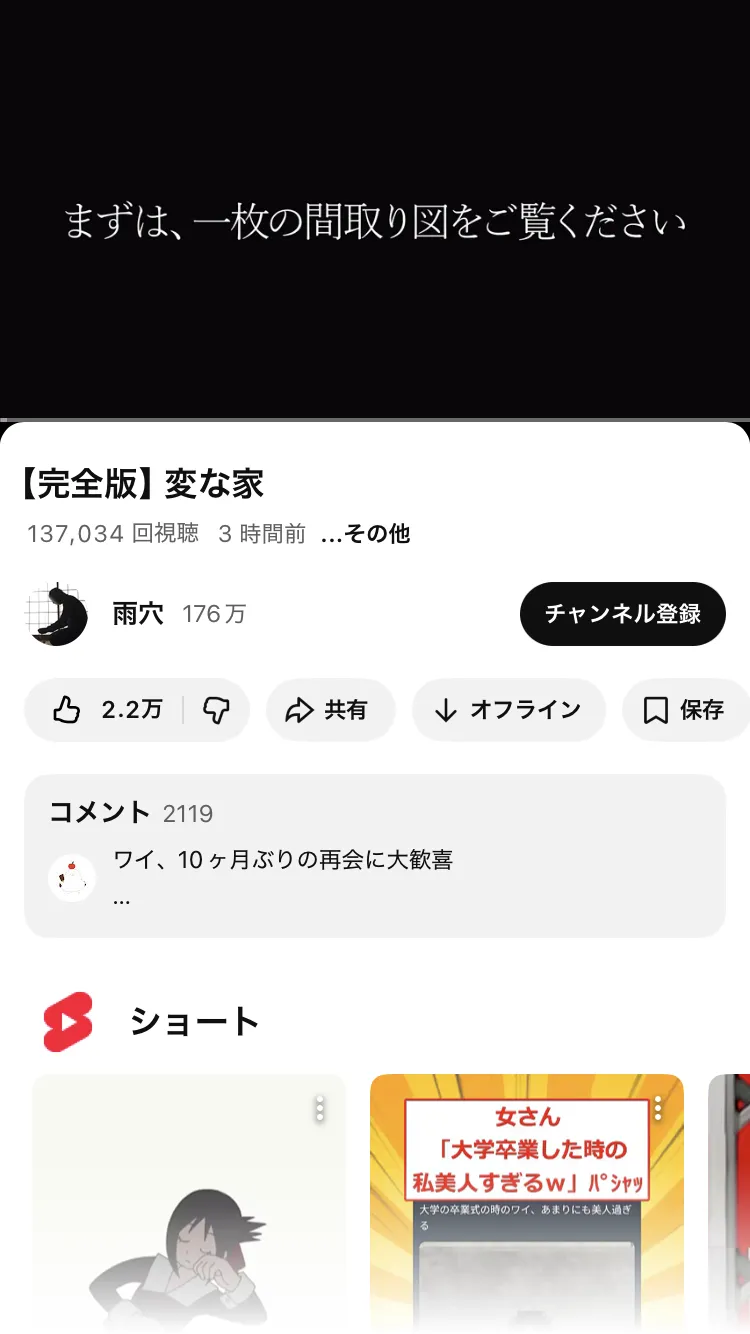
Task: Open options menu on 大学卒業 Short
Action: [x=658, y=1108]
